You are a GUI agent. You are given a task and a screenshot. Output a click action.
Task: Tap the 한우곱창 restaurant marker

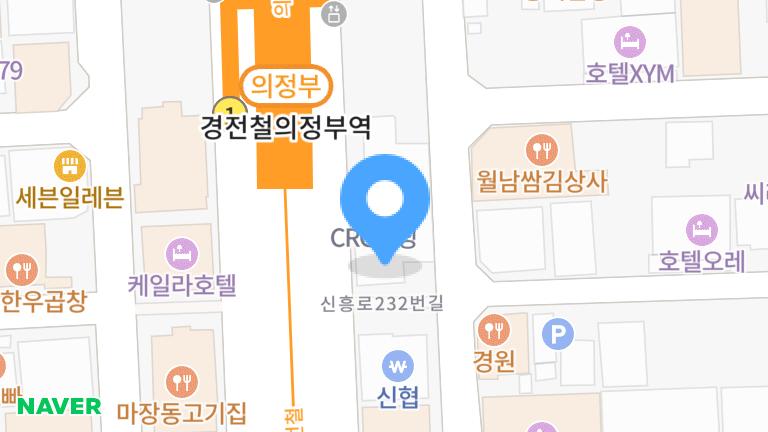[20, 269]
